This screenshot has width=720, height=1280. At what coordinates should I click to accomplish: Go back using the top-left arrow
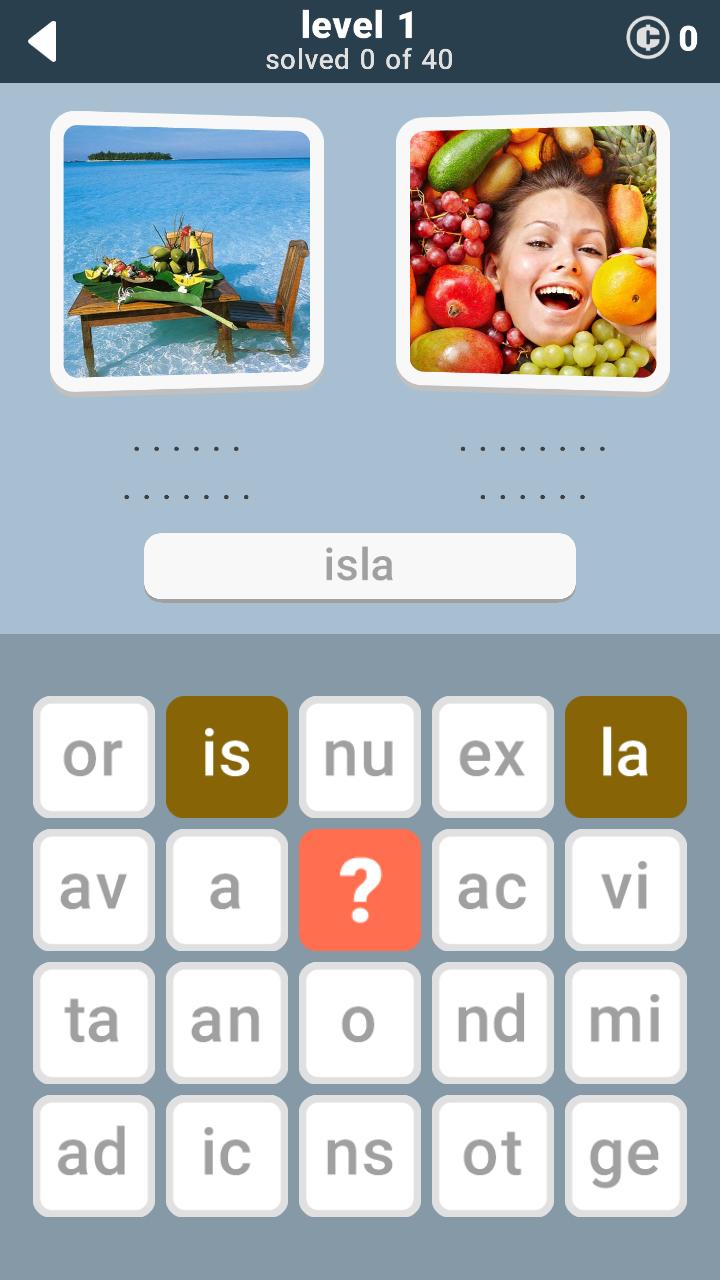point(42,41)
